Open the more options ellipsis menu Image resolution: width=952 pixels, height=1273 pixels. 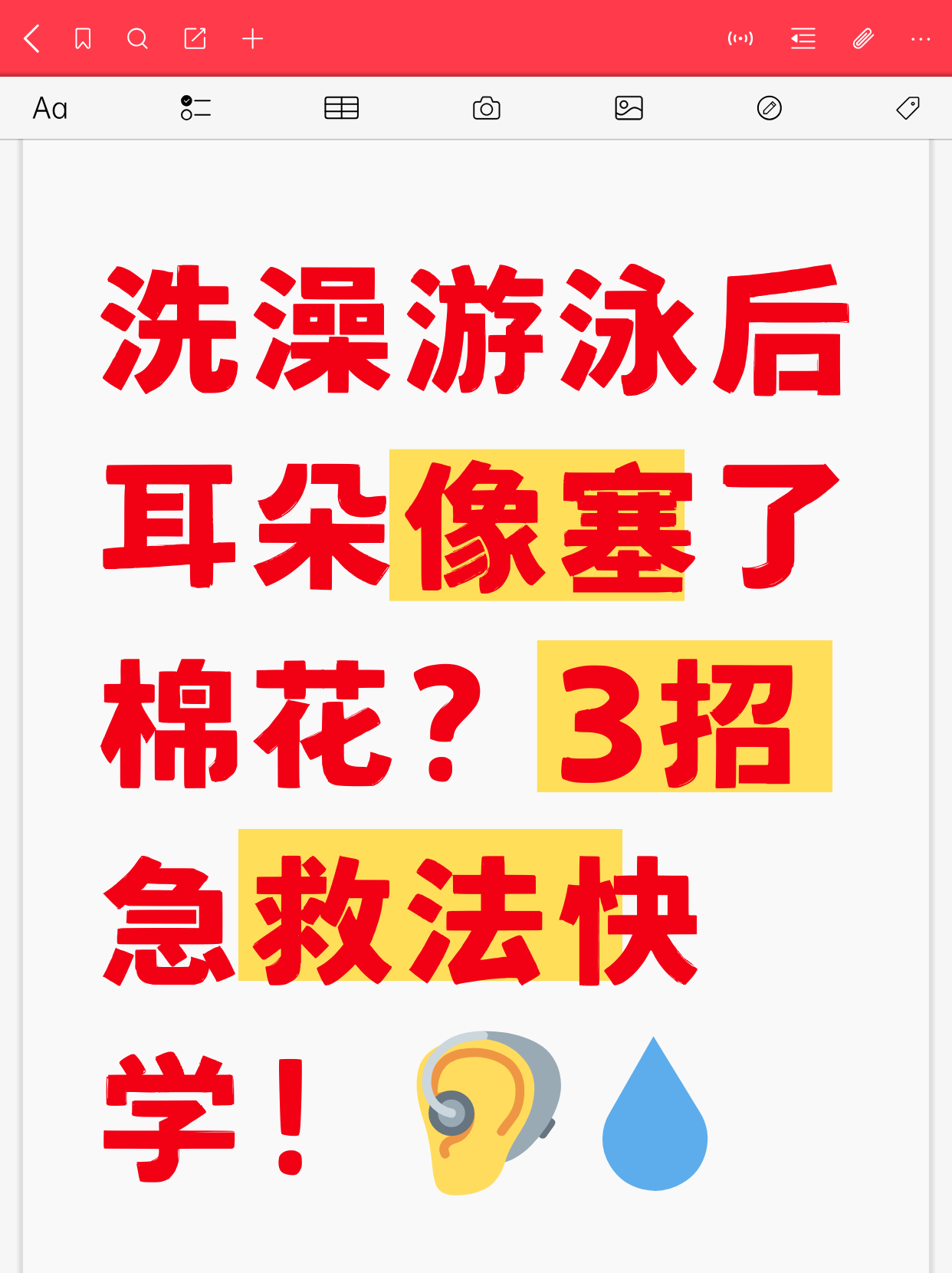919,38
